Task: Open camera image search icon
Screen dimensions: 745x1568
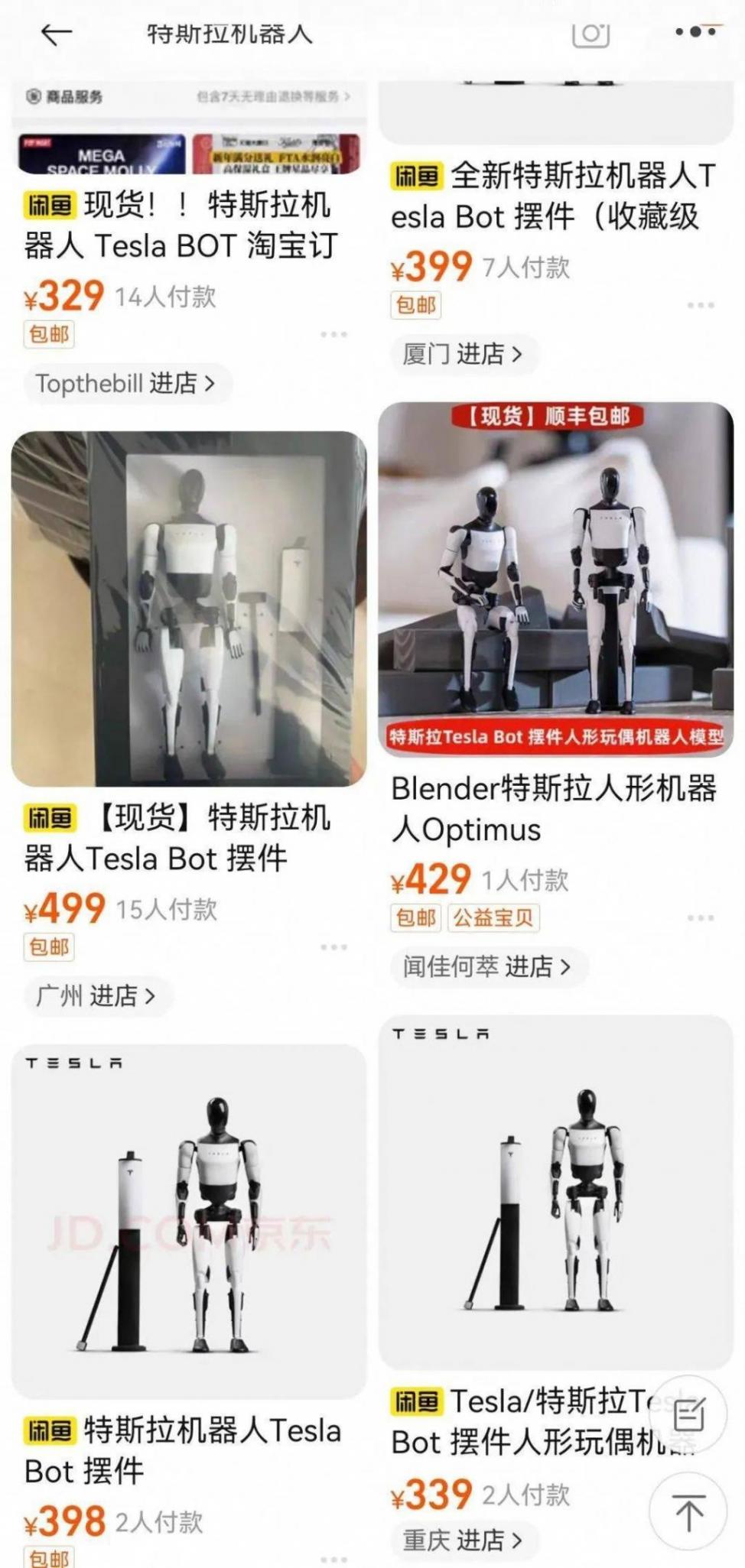Action: tap(590, 34)
